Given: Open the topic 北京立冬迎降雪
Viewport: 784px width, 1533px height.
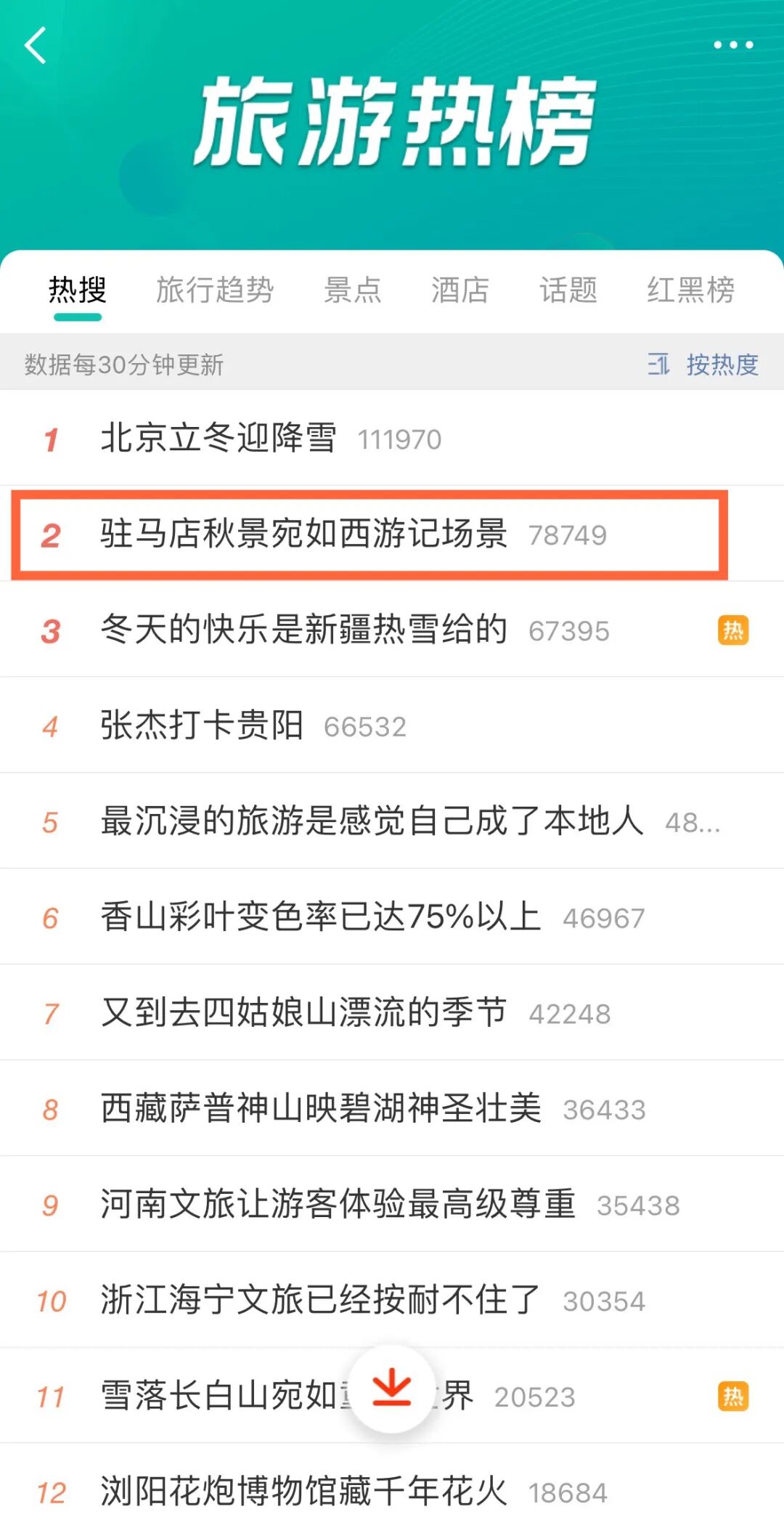Looking at the screenshot, I should pos(218,439).
